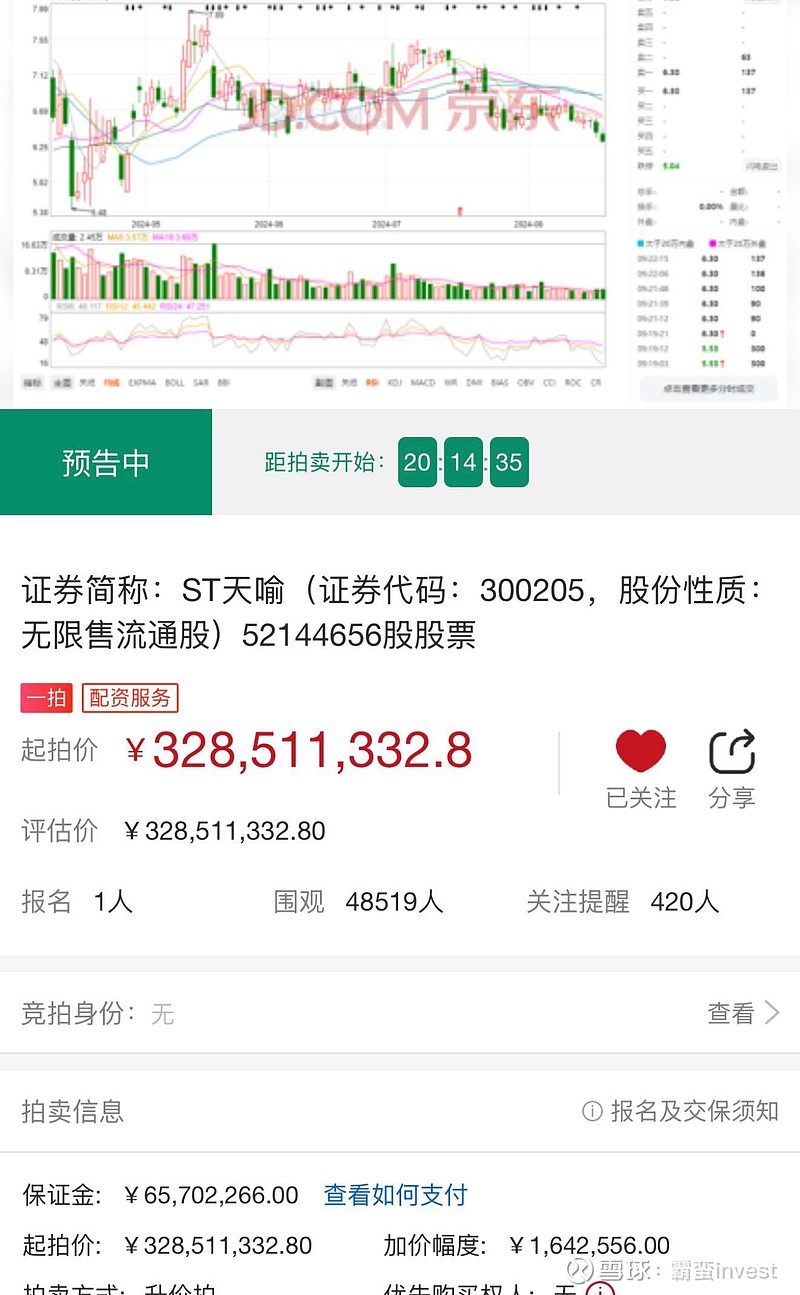This screenshot has height=1295, width=800.
Task: Tap 查看如何支付 link
Action: pos(395,1194)
